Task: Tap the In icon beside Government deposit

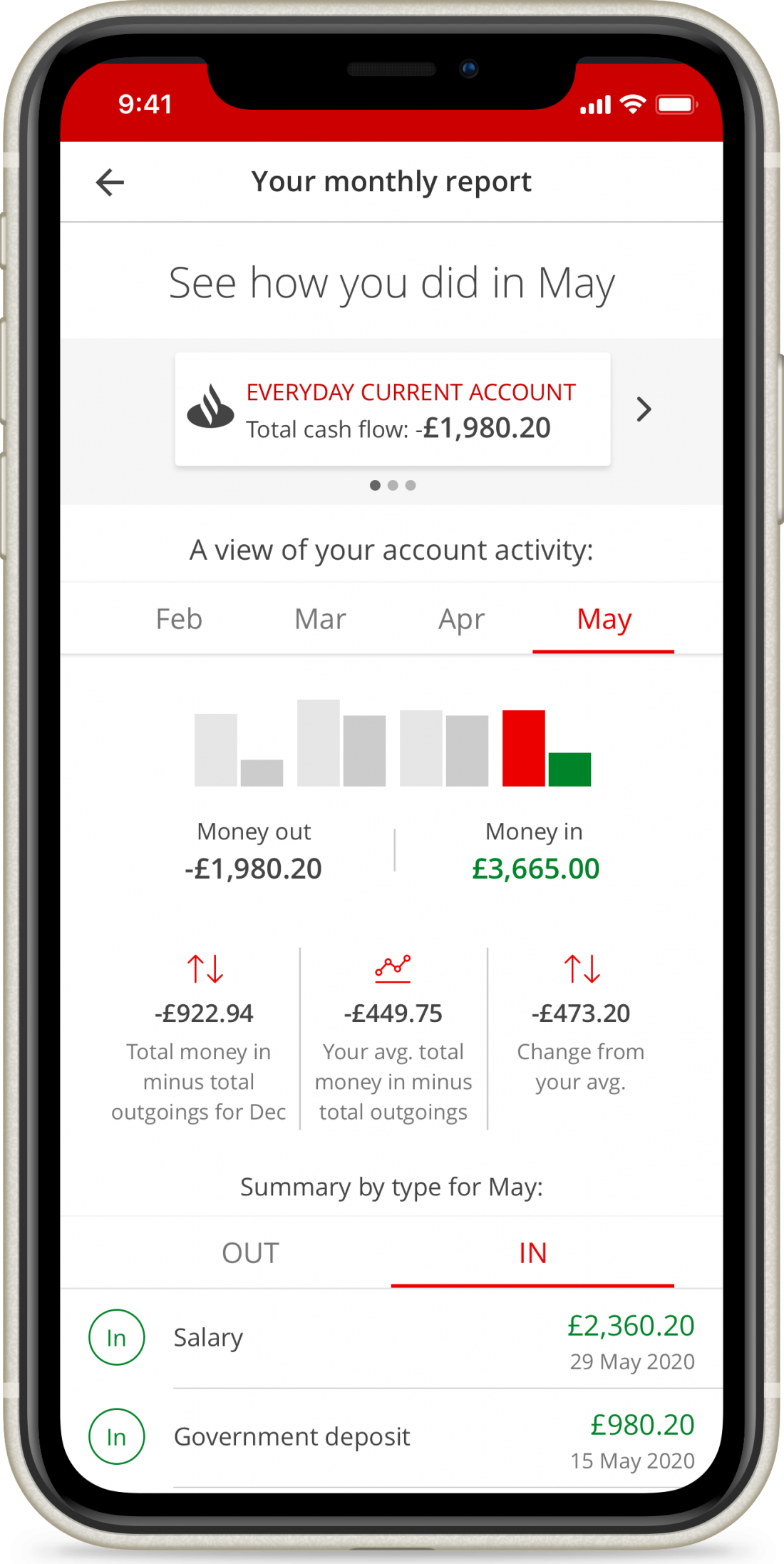Action: 116,1437
